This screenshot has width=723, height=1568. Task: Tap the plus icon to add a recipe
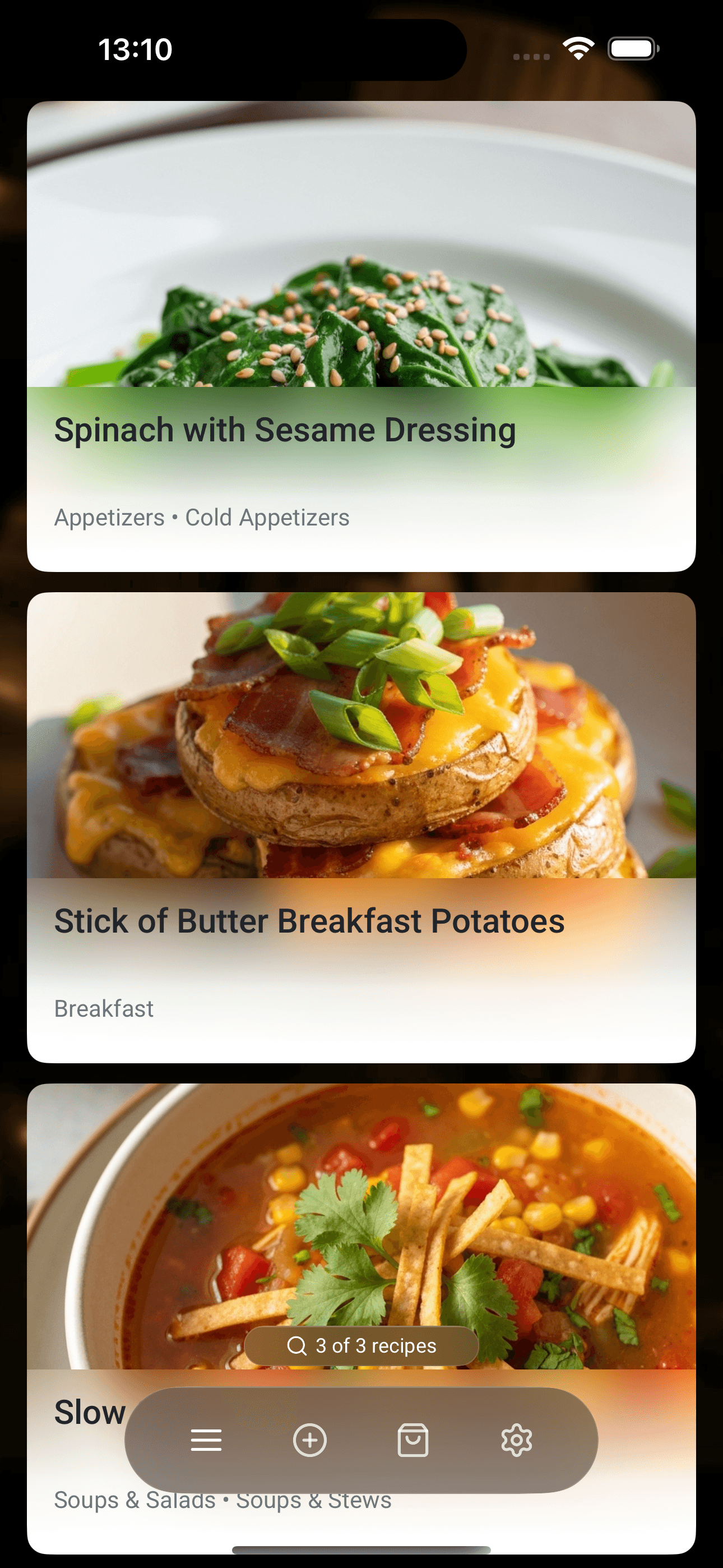tap(310, 1439)
